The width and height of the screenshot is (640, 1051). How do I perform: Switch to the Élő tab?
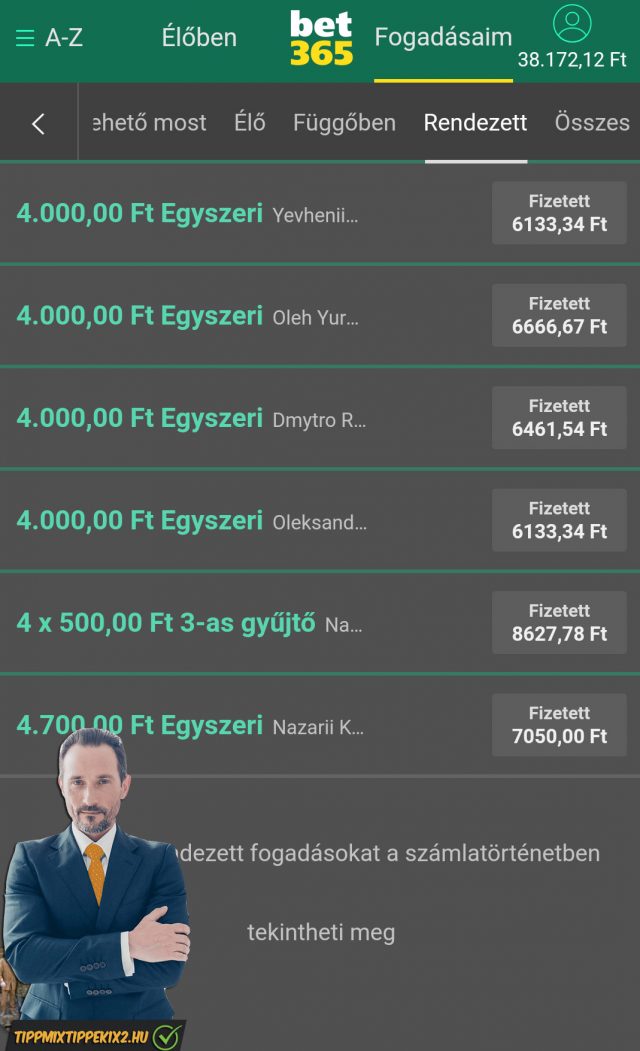click(250, 123)
